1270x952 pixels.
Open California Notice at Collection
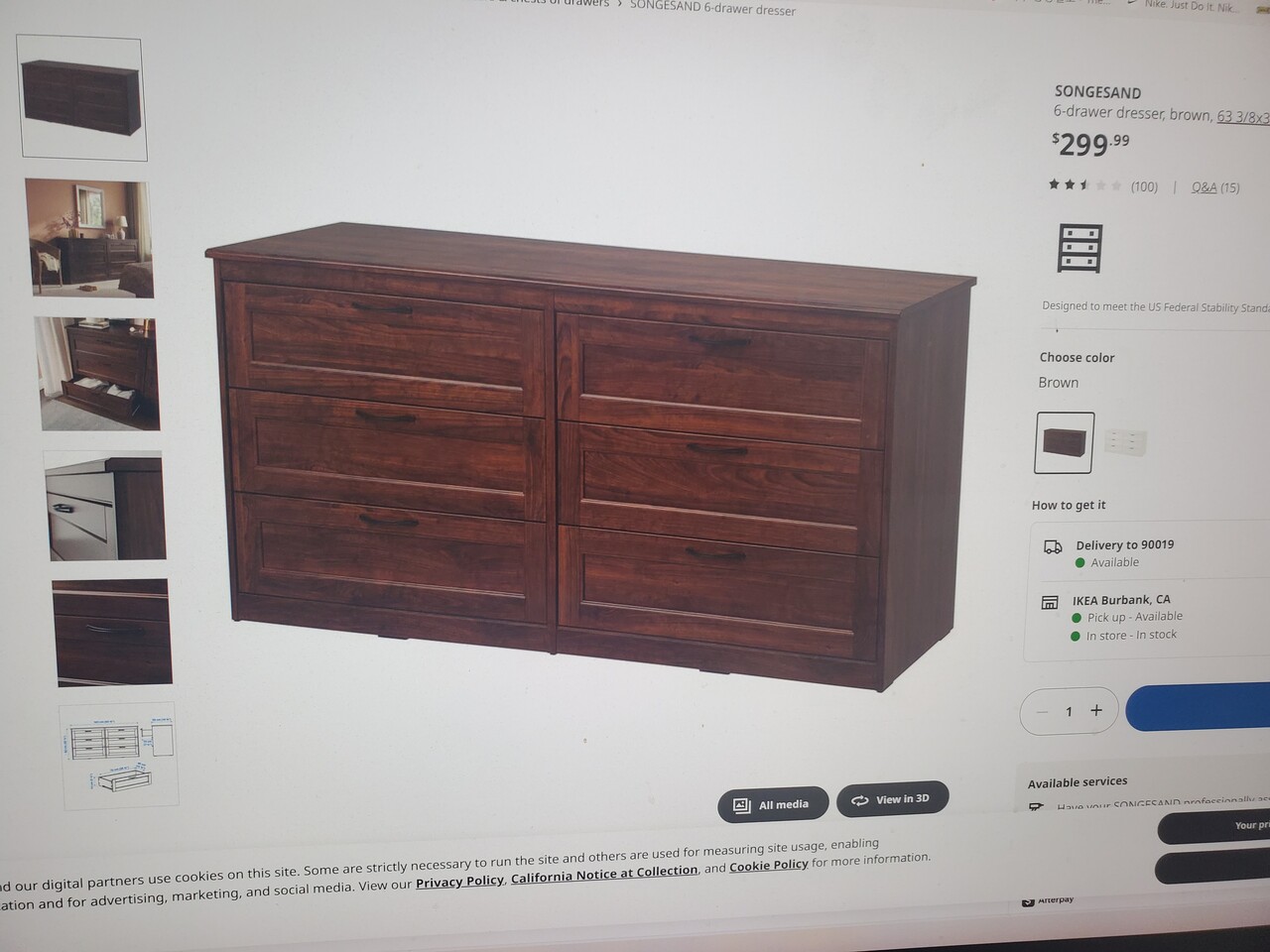[x=603, y=873]
